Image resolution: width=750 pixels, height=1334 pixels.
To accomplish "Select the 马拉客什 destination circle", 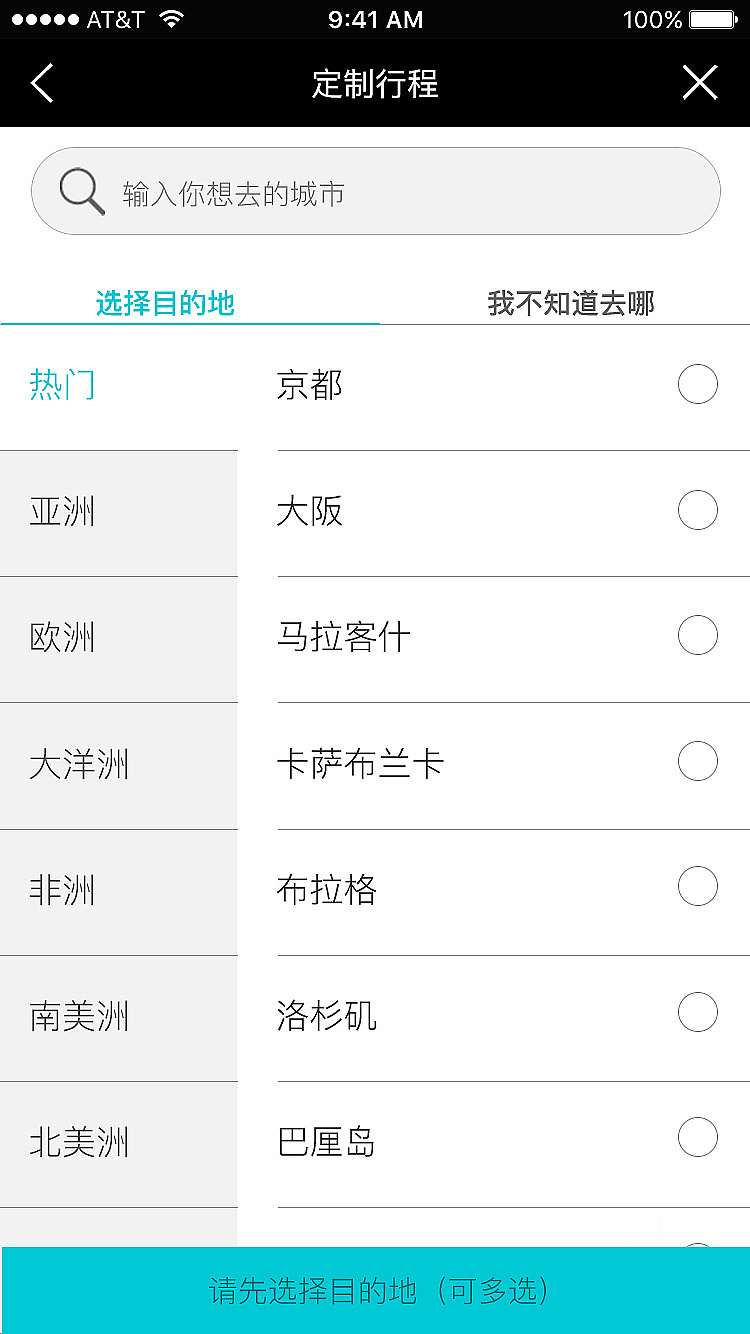I will click(x=698, y=635).
